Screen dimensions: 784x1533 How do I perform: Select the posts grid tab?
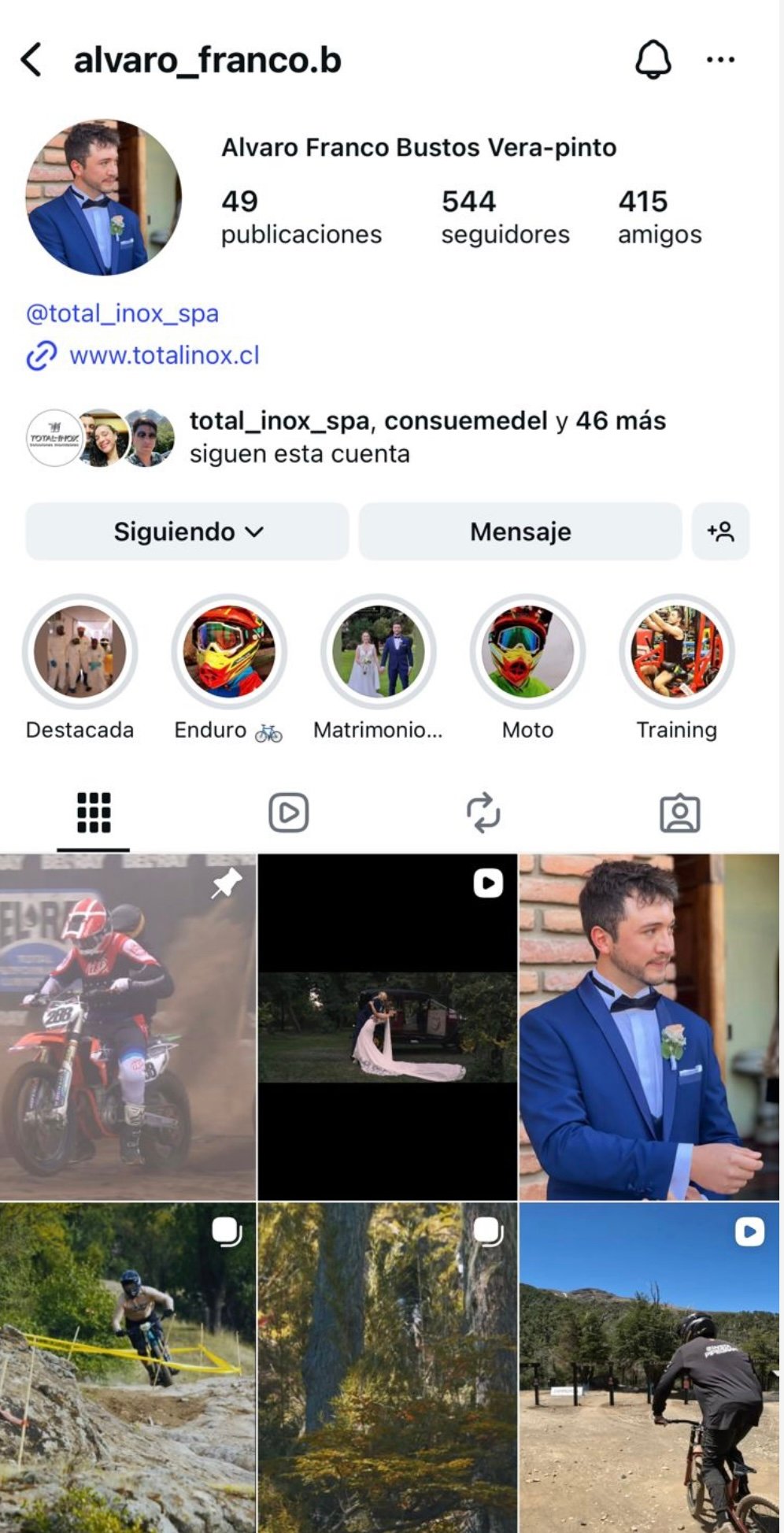(x=94, y=813)
